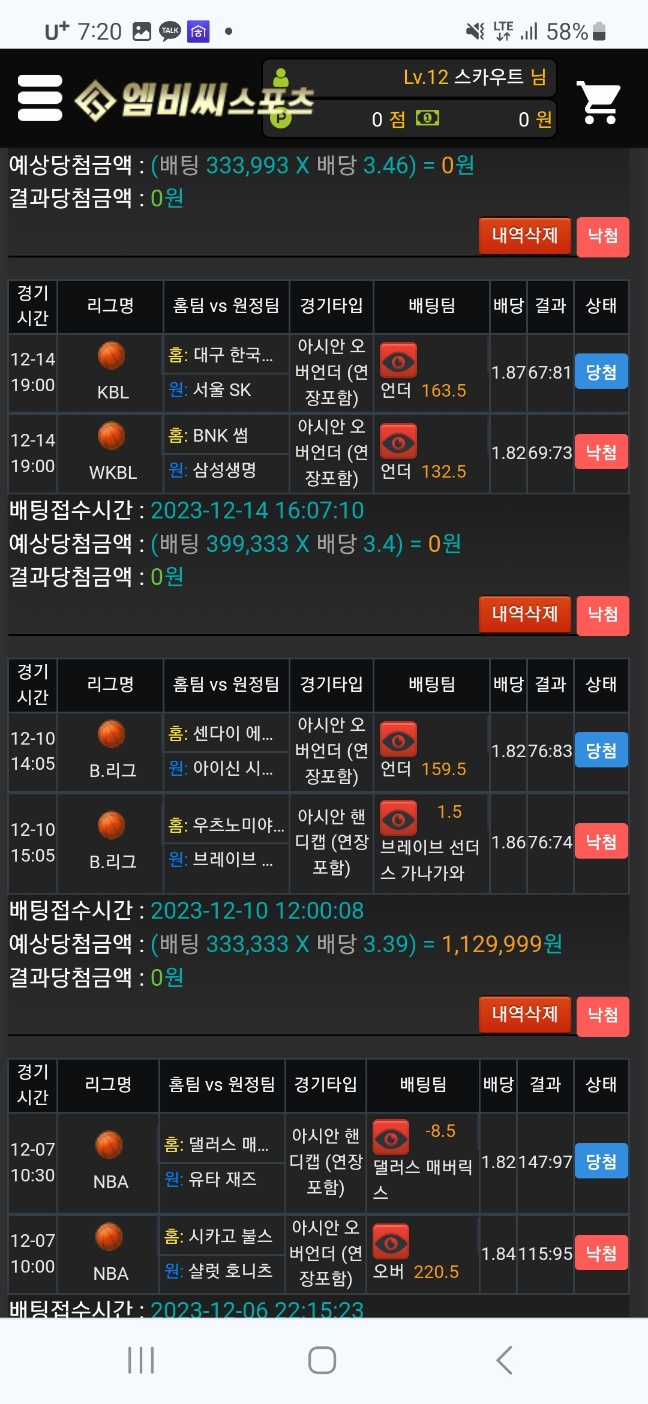Tap eye icon for 언더 132.5 WKBL bet

point(398,441)
